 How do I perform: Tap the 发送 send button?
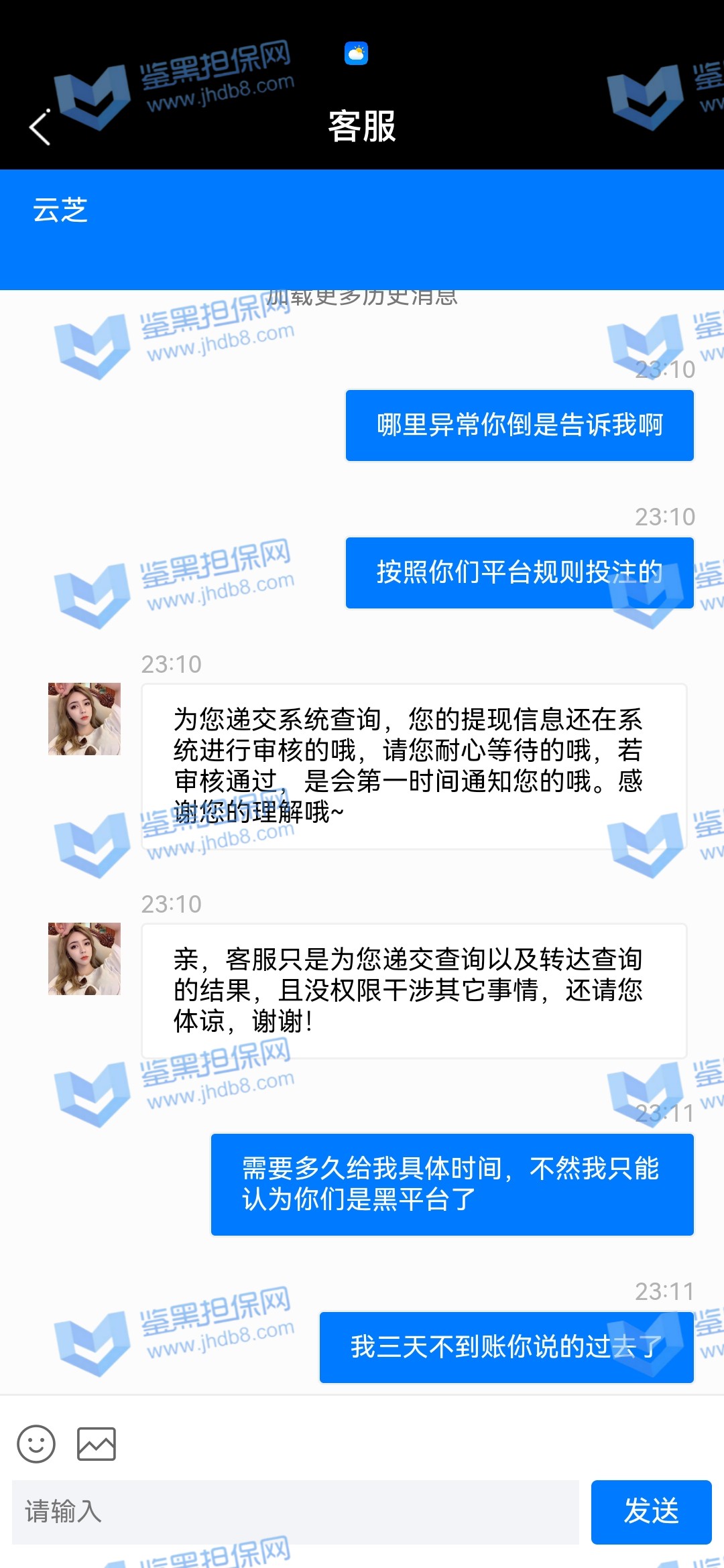[651, 1512]
